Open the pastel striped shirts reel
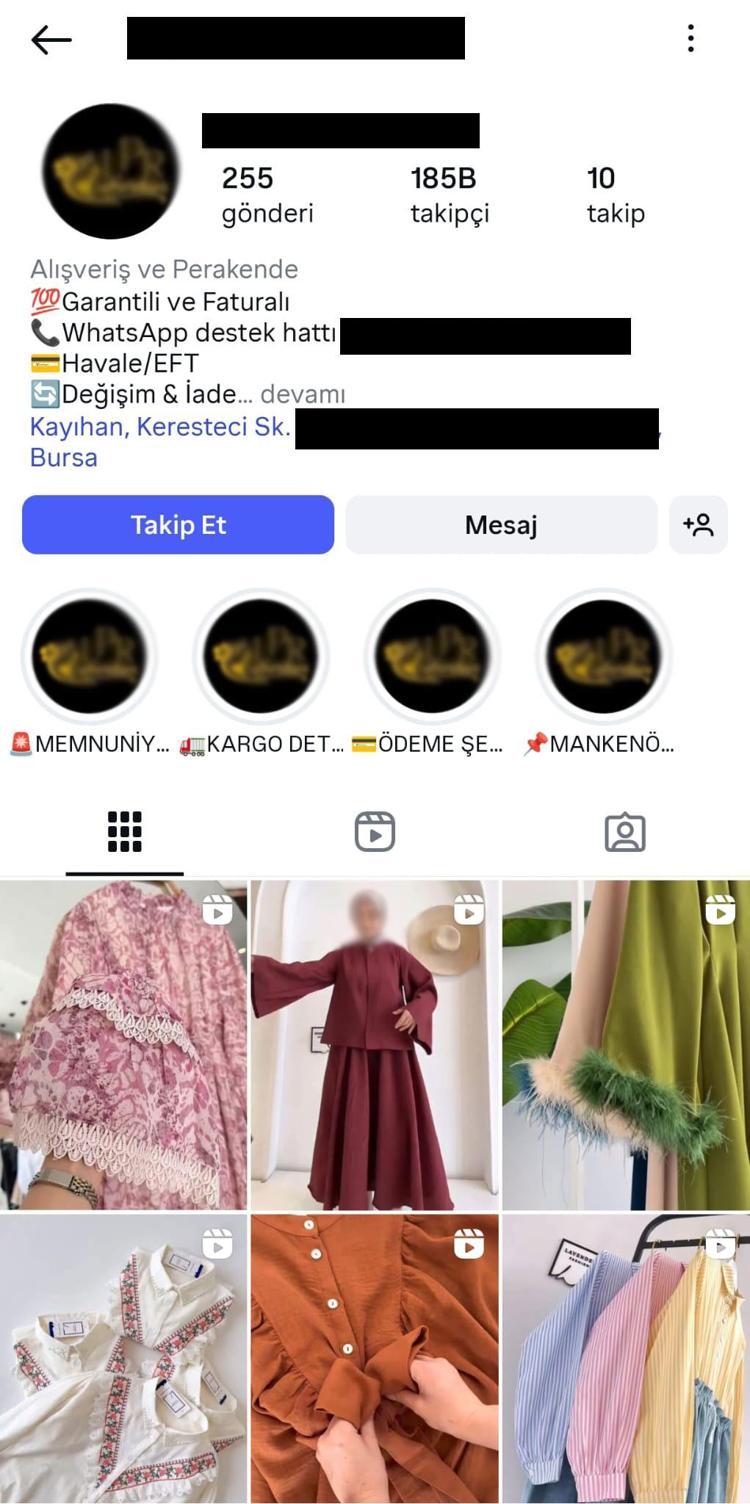 click(626, 1358)
